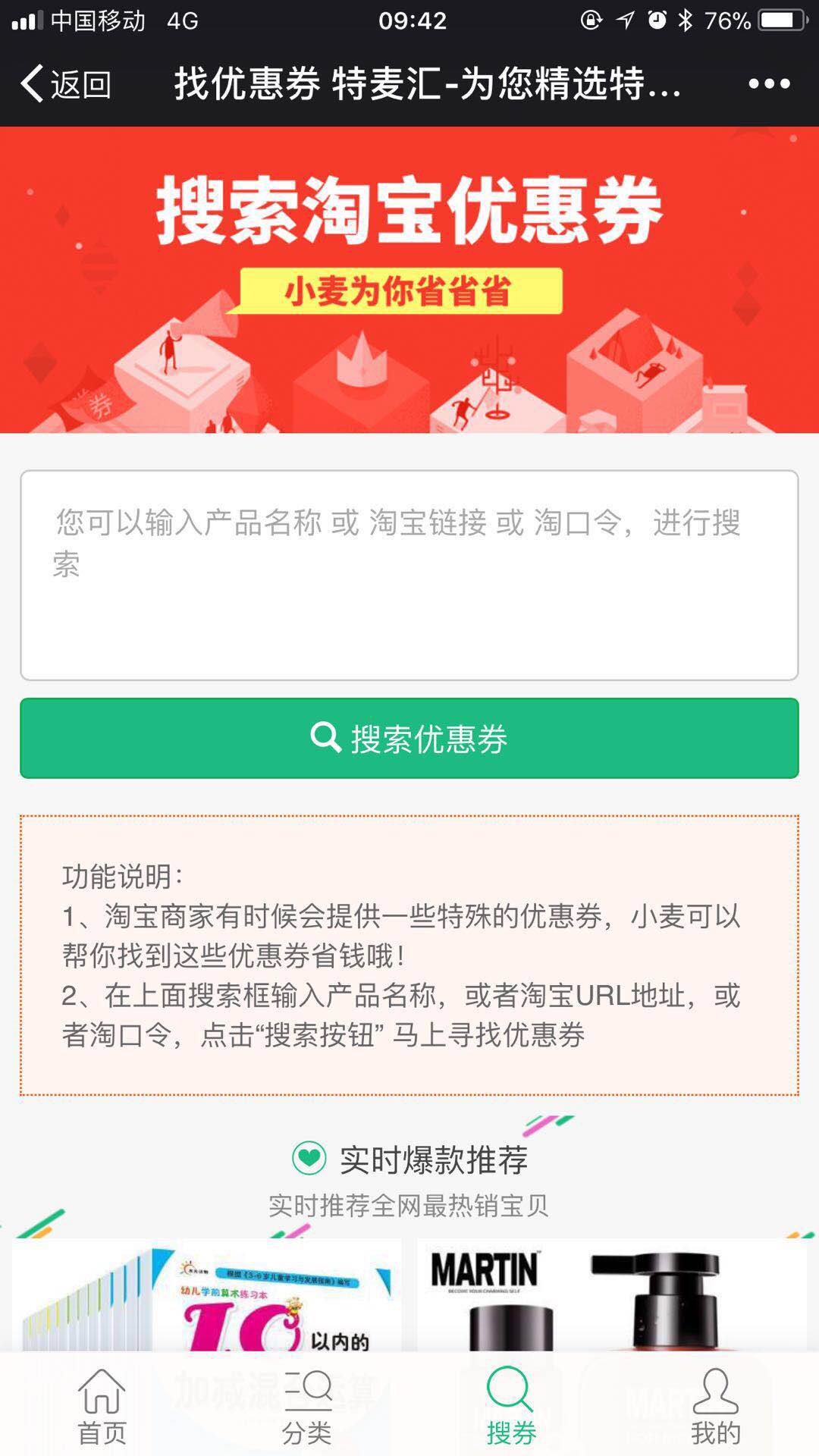Focus the coupon search text box
This screenshot has width=819, height=1456.
[x=409, y=575]
